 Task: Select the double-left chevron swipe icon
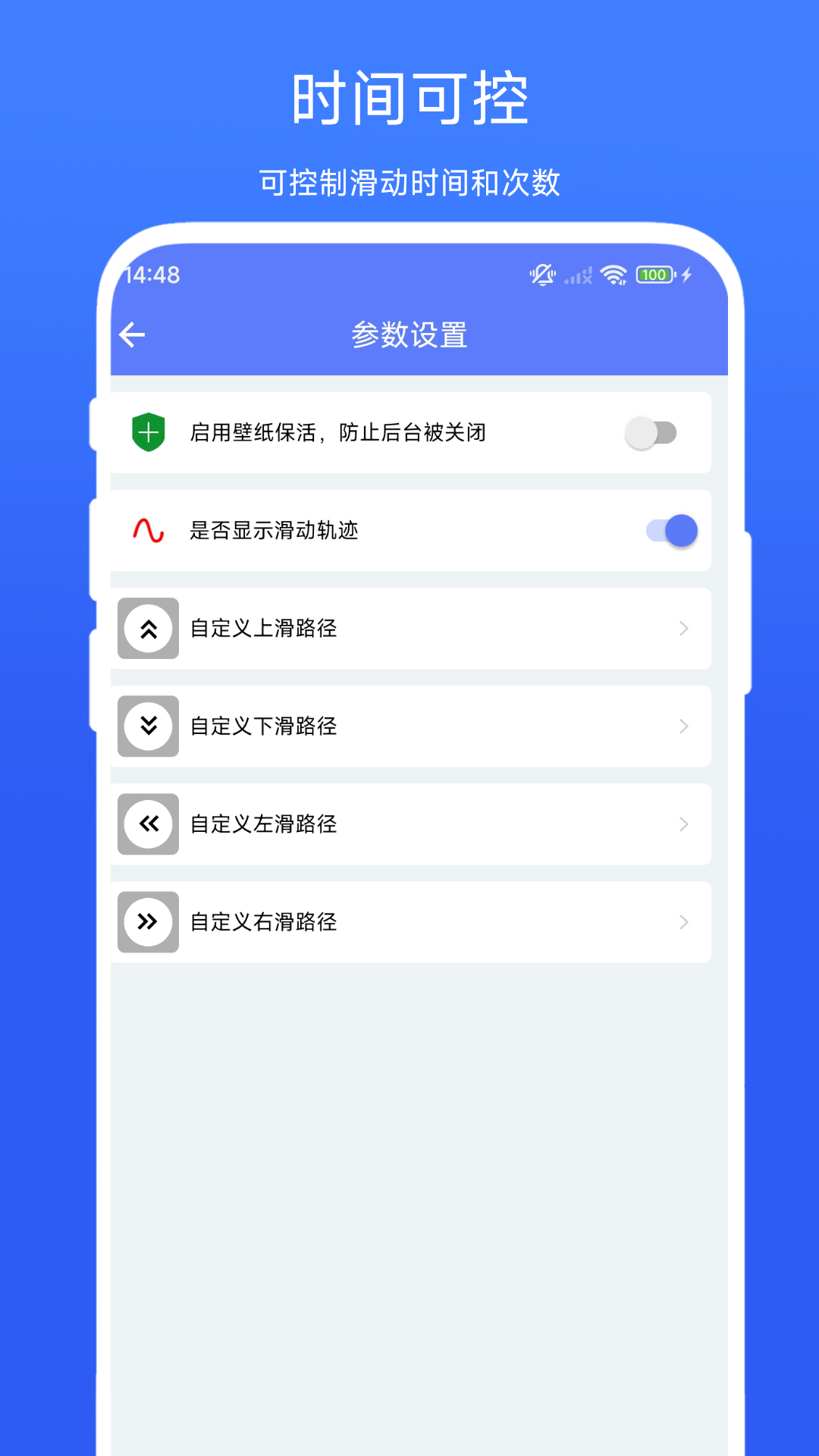coord(147,824)
